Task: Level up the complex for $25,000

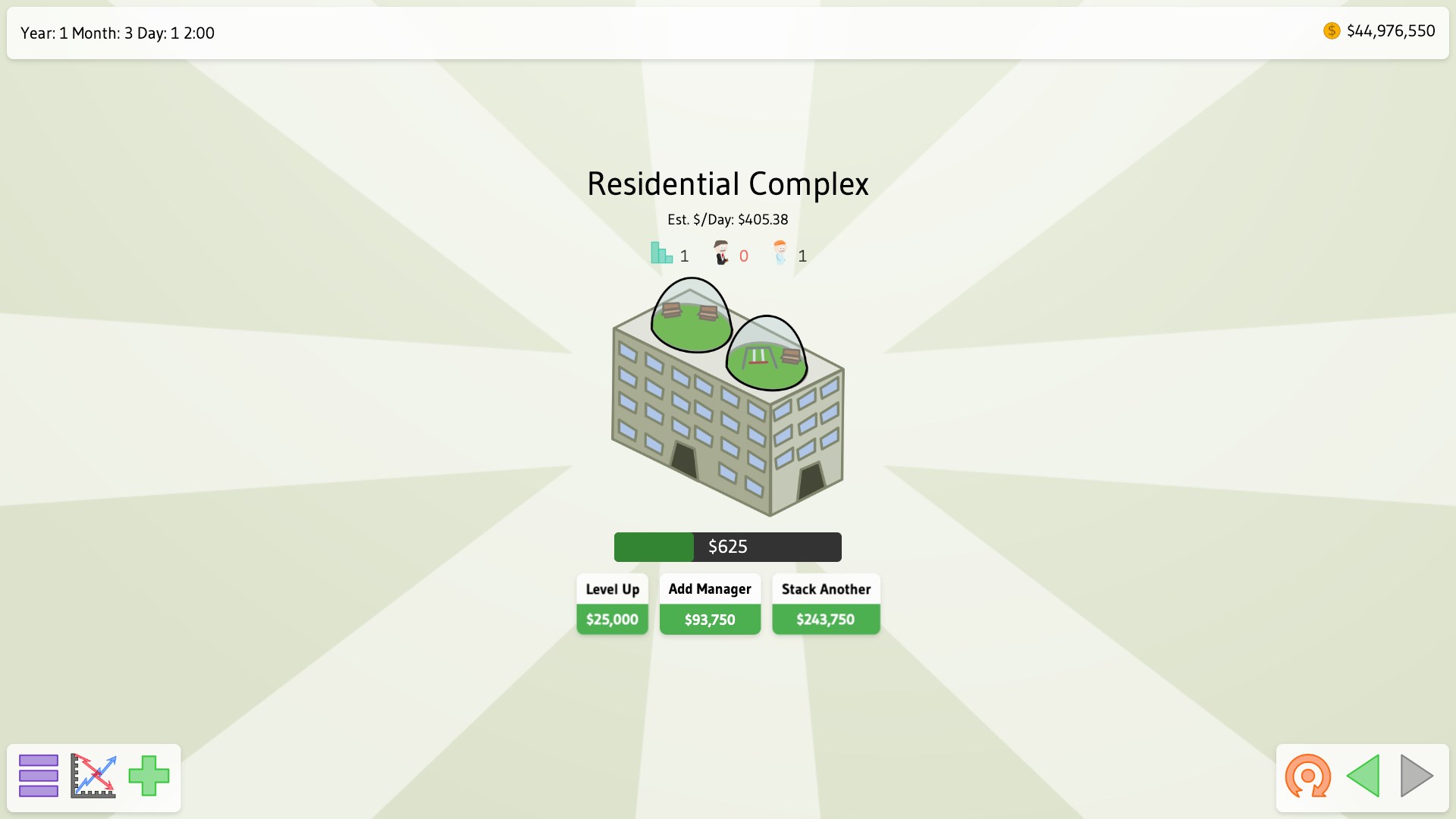Action: (x=612, y=604)
